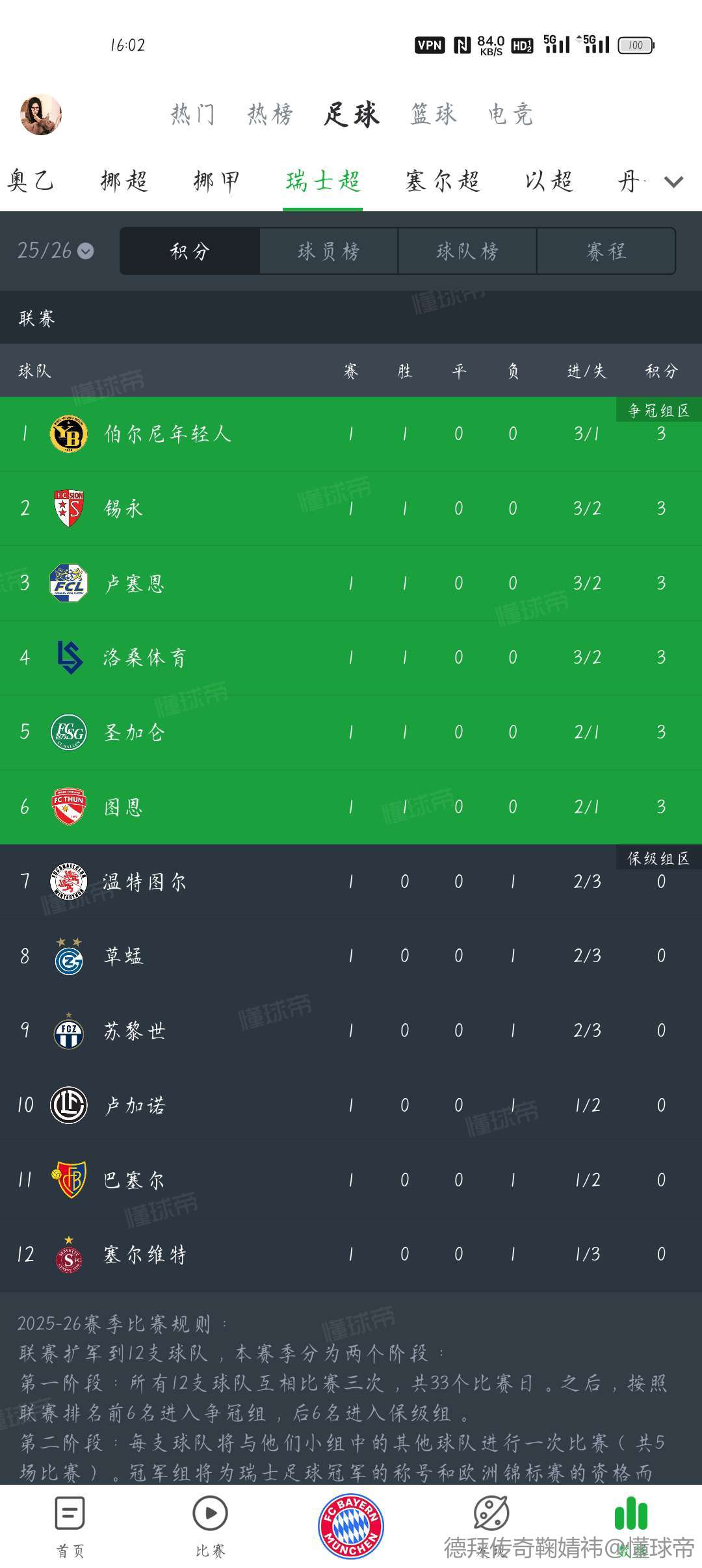
Task: Switch to 球队榜 segment
Action: (467, 251)
